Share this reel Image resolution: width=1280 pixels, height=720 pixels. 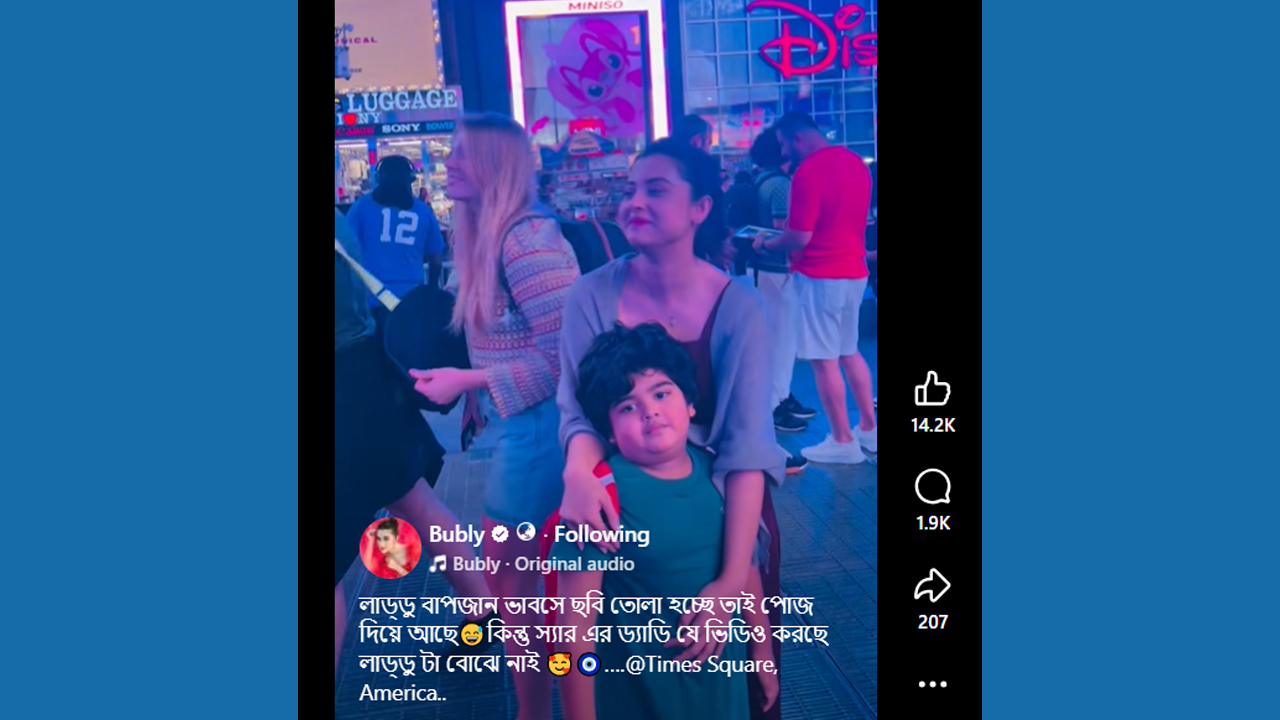click(932, 586)
